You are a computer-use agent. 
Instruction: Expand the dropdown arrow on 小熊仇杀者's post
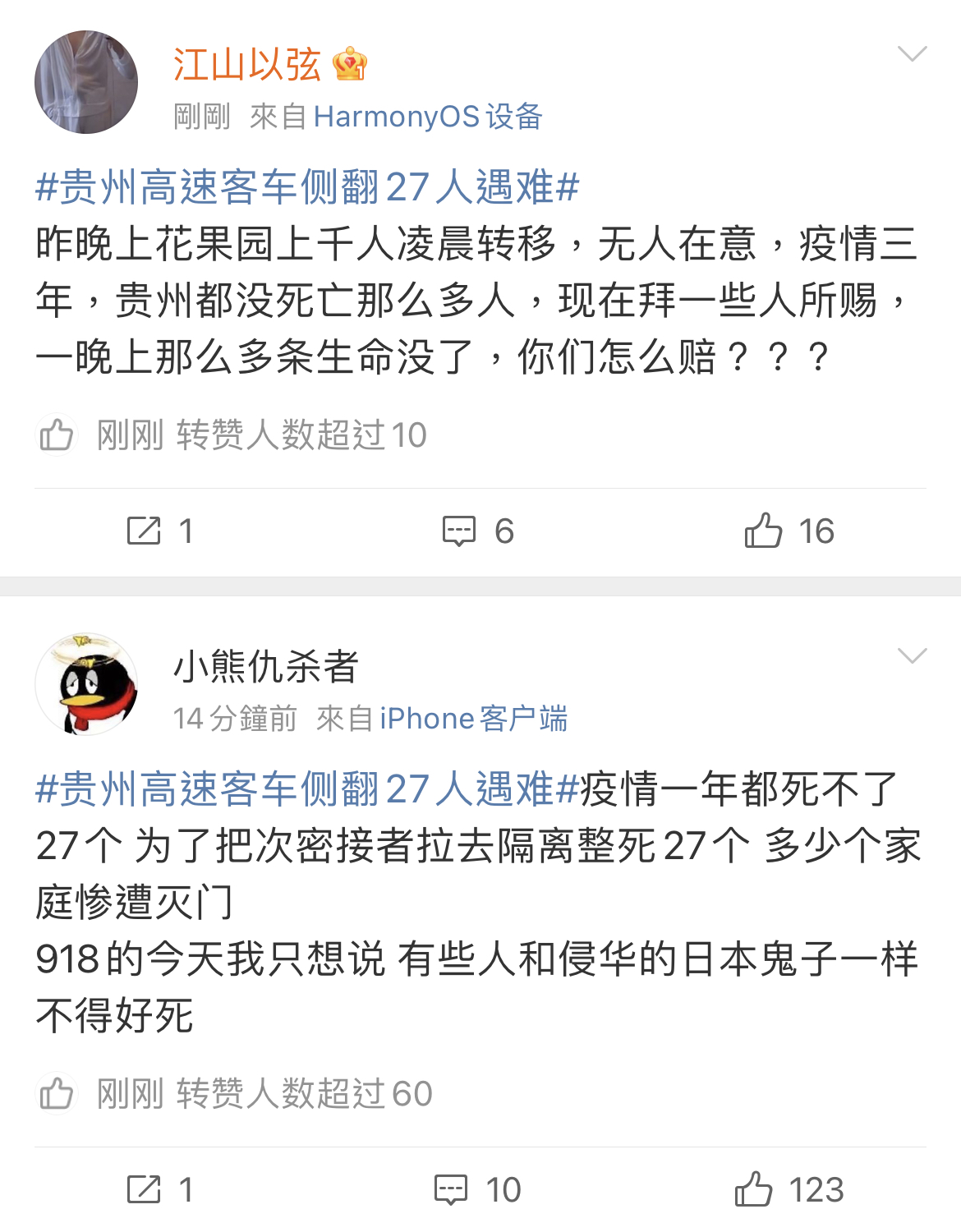(912, 655)
